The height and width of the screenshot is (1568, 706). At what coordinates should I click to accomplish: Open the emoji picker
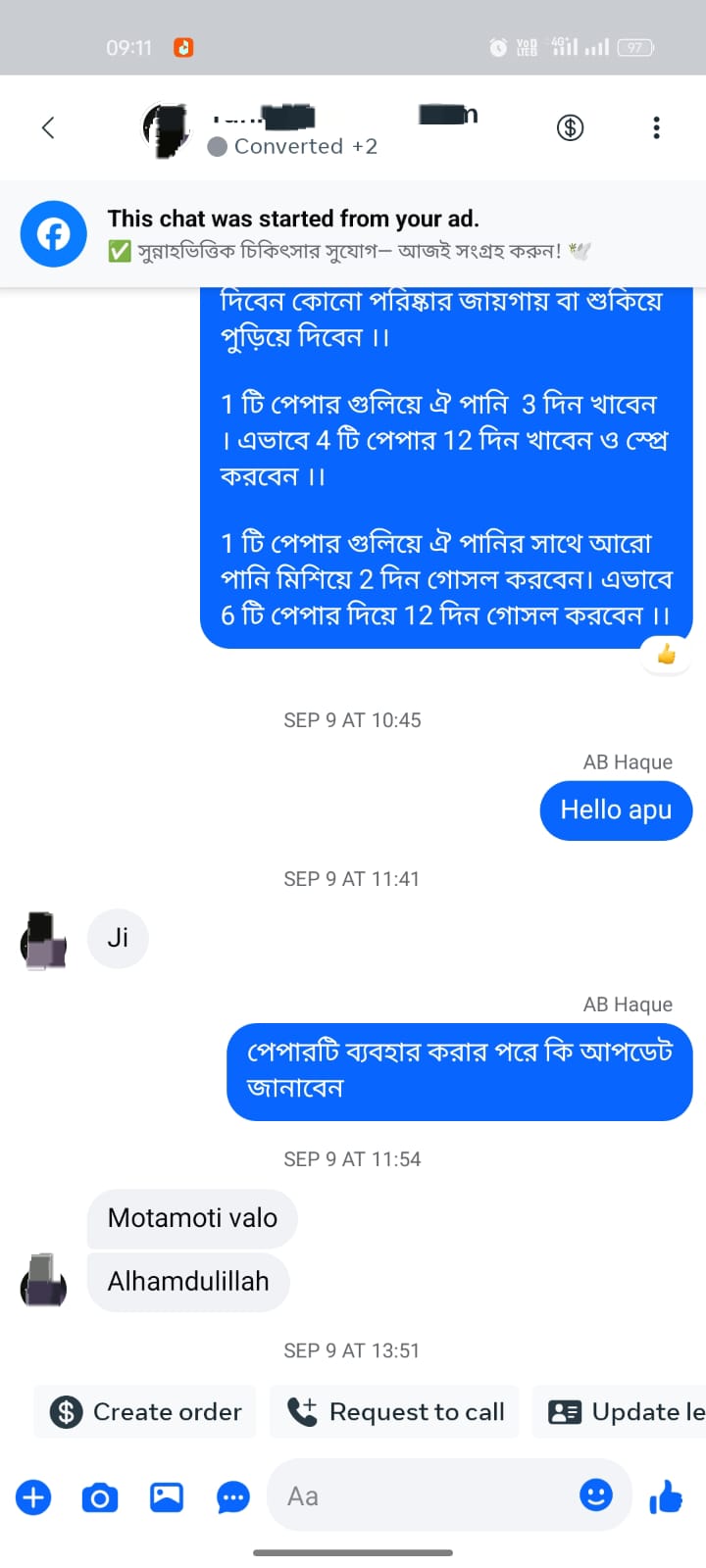[x=596, y=1494]
